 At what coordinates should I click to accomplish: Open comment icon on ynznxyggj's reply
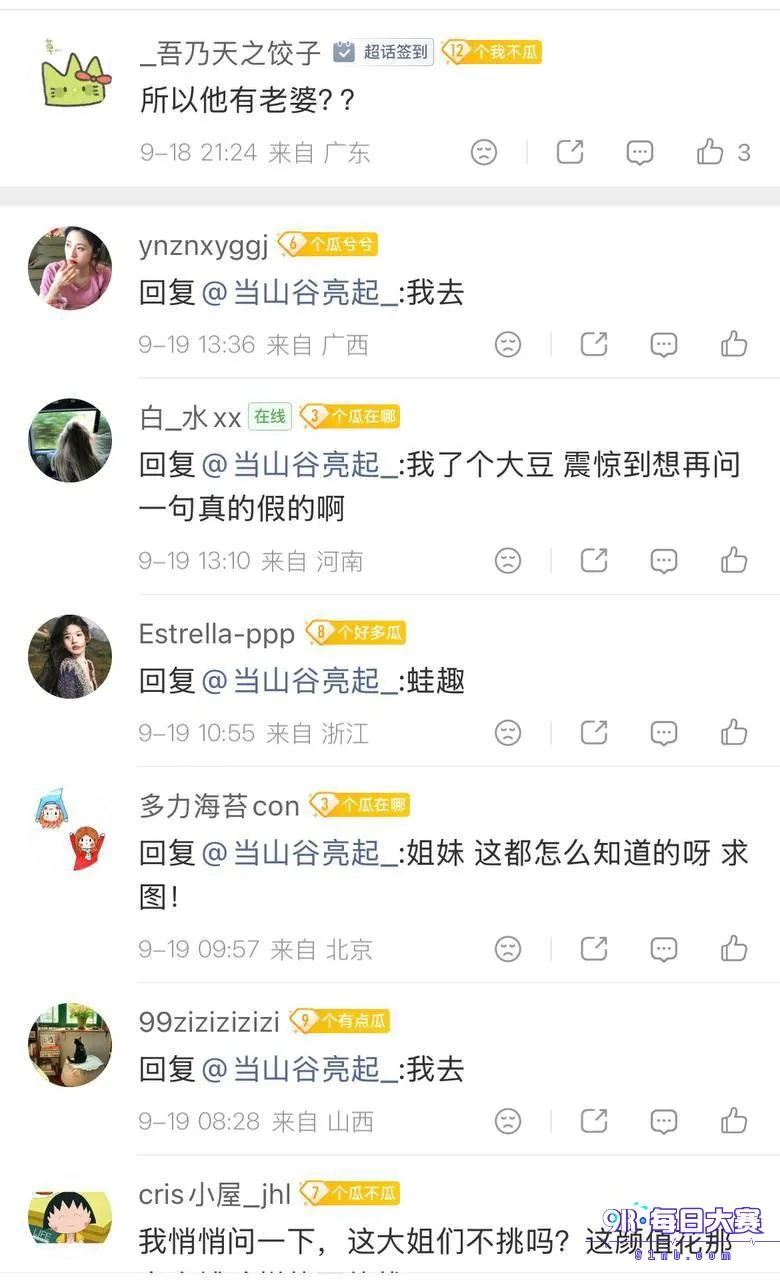(664, 344)
